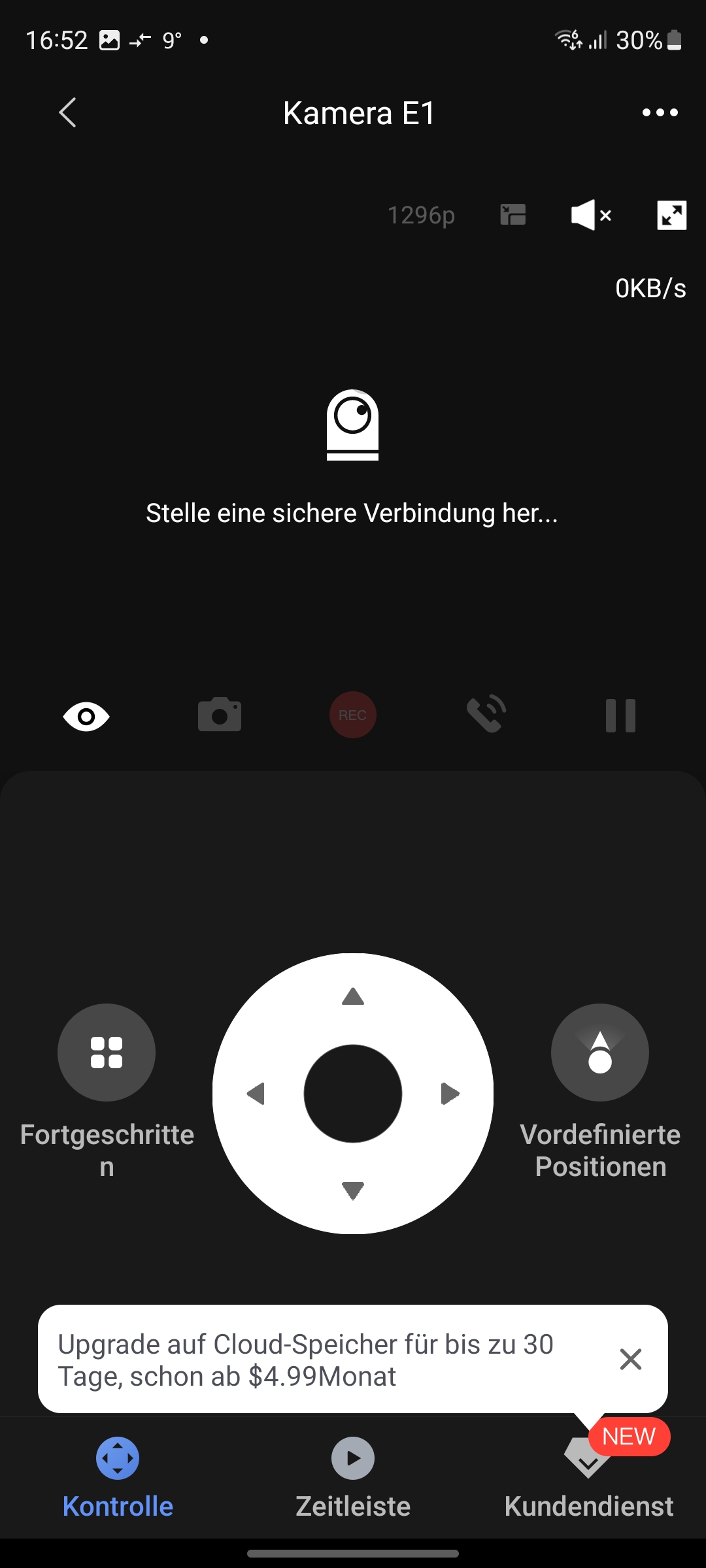The image size is (706, 1568).
Task: Start a voice call through the camera
Action: 486,714
